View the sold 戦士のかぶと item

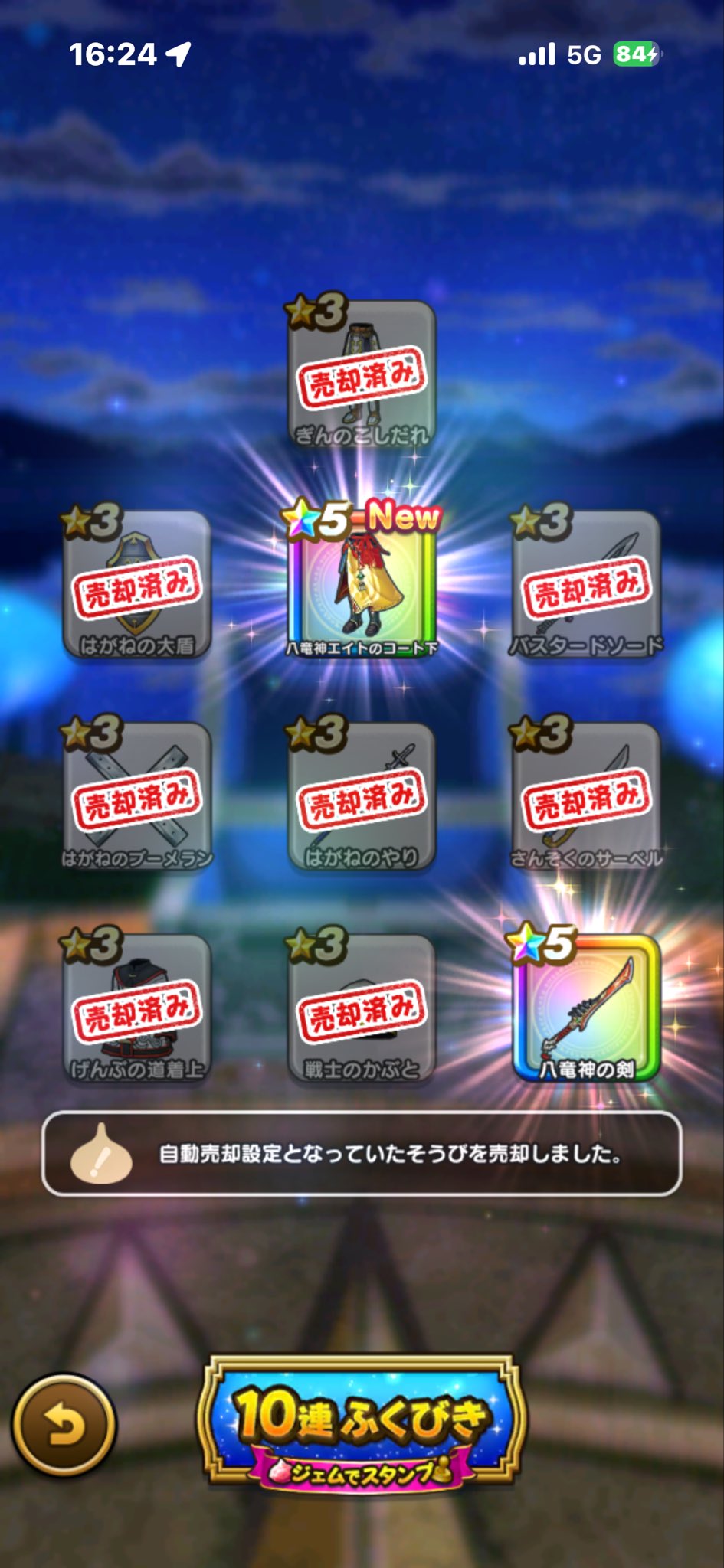tap(361, 1008)
